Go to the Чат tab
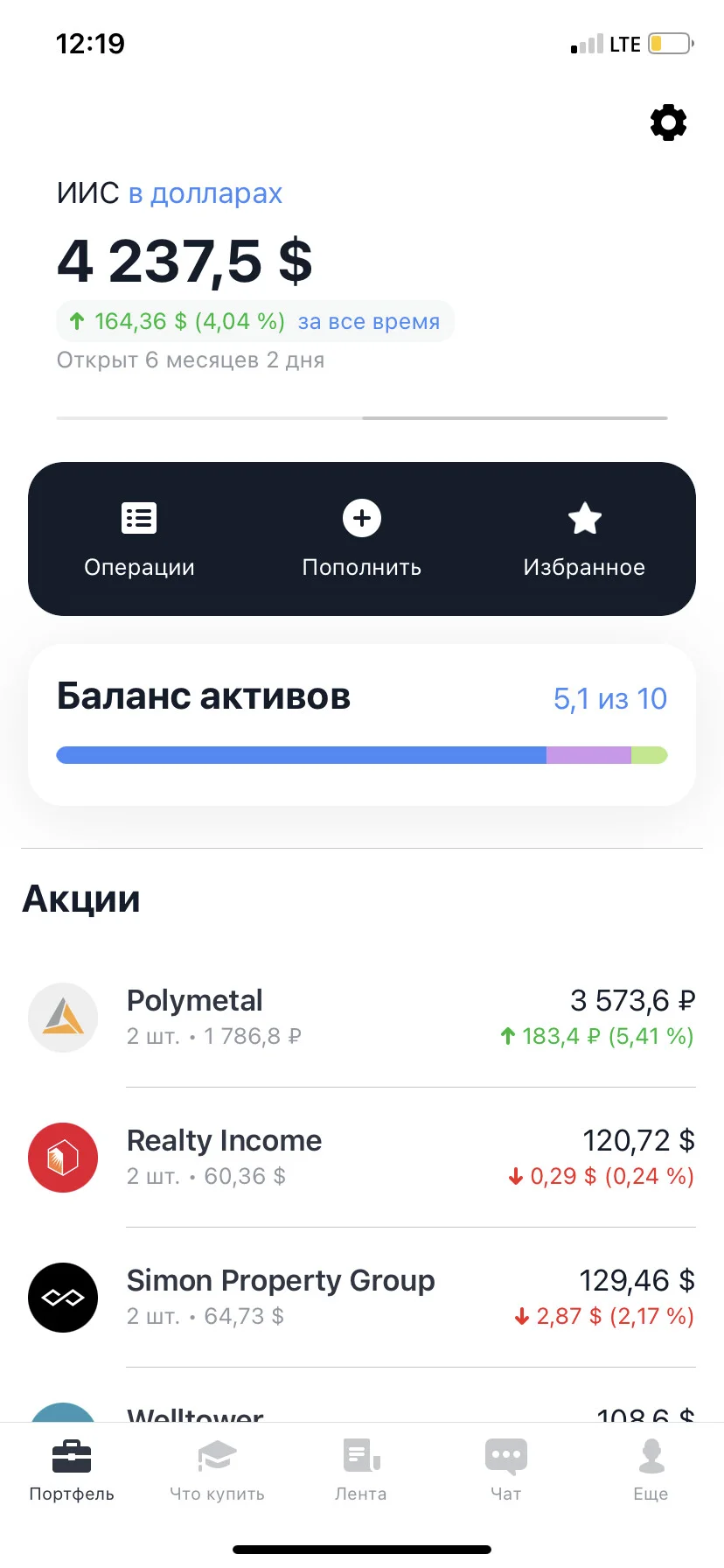 (506, 1470)
